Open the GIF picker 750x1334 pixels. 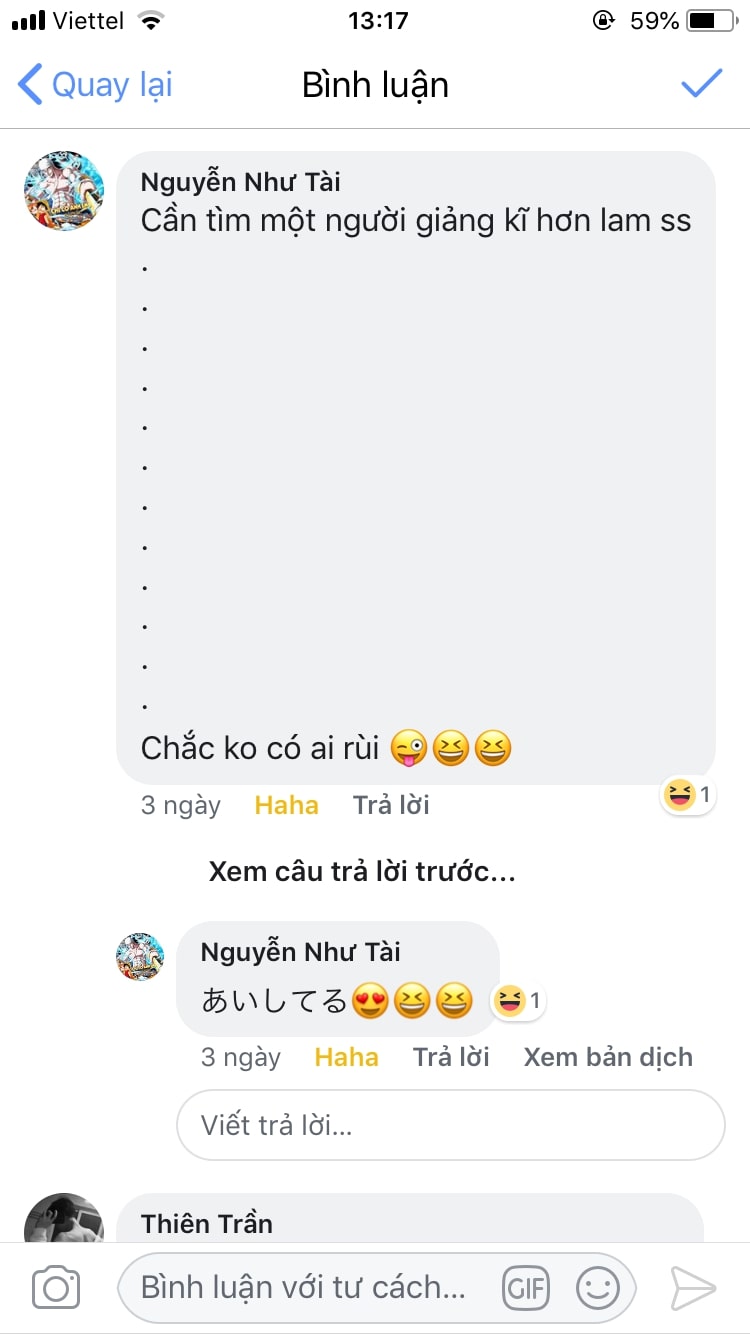[x=526, y=1287]
